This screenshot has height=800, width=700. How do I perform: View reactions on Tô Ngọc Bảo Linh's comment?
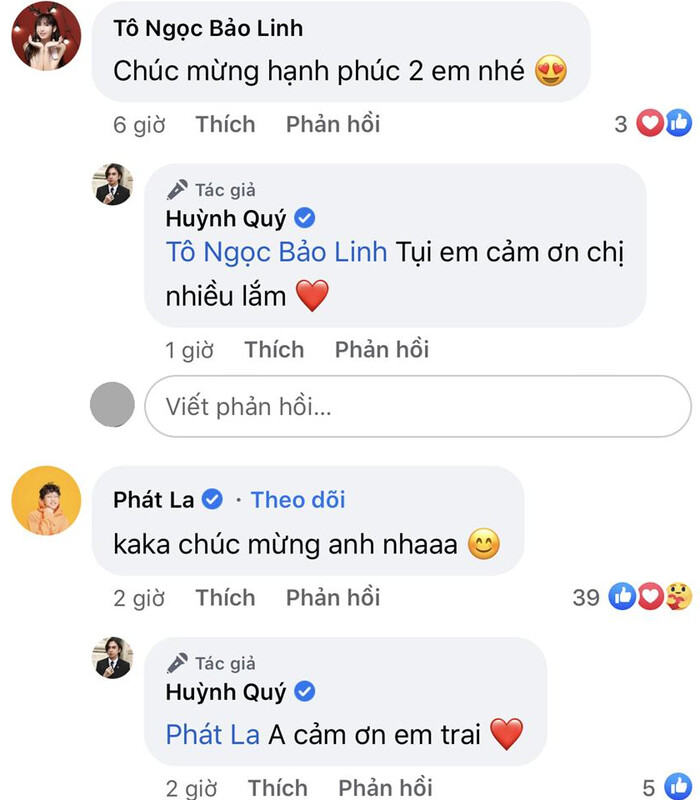[x=654, y=125]
